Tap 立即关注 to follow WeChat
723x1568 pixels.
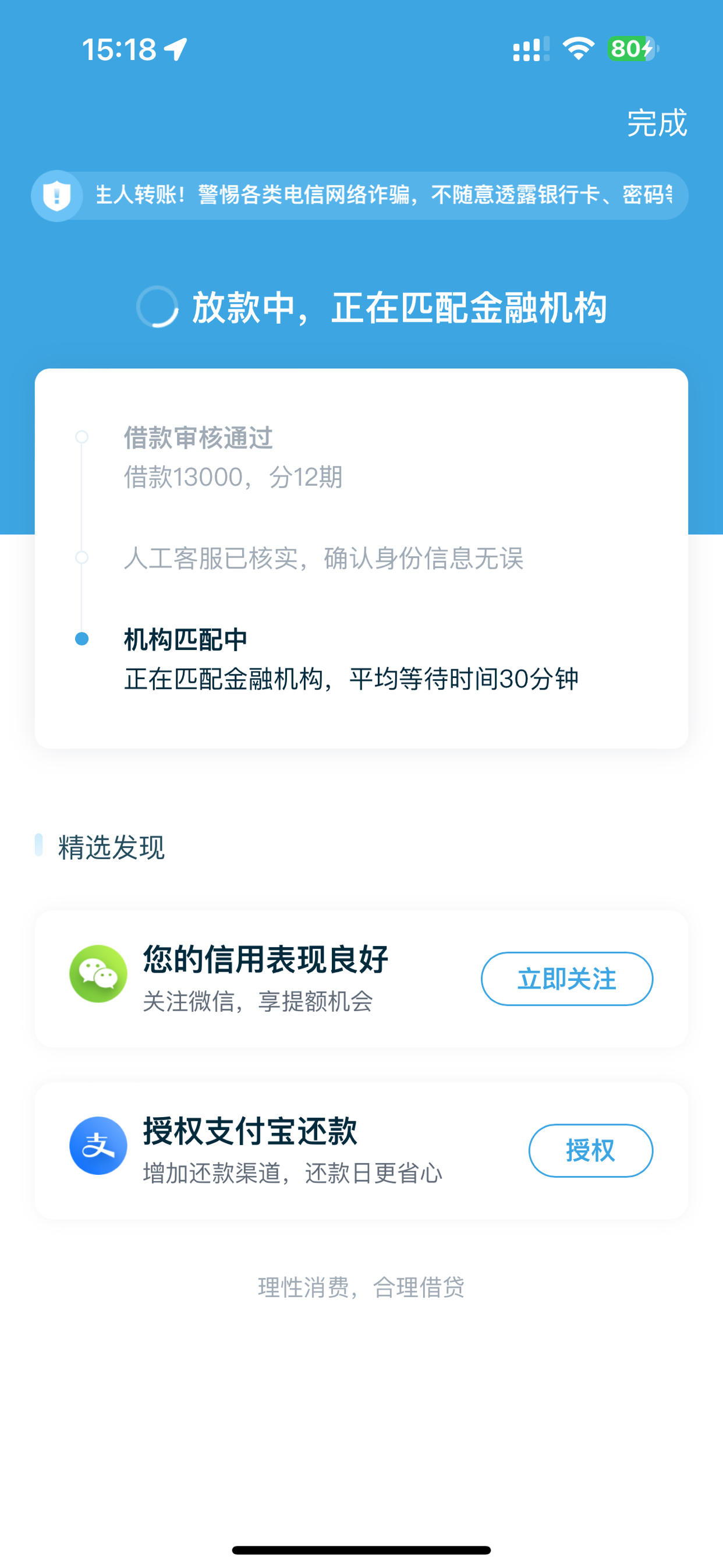565,977
